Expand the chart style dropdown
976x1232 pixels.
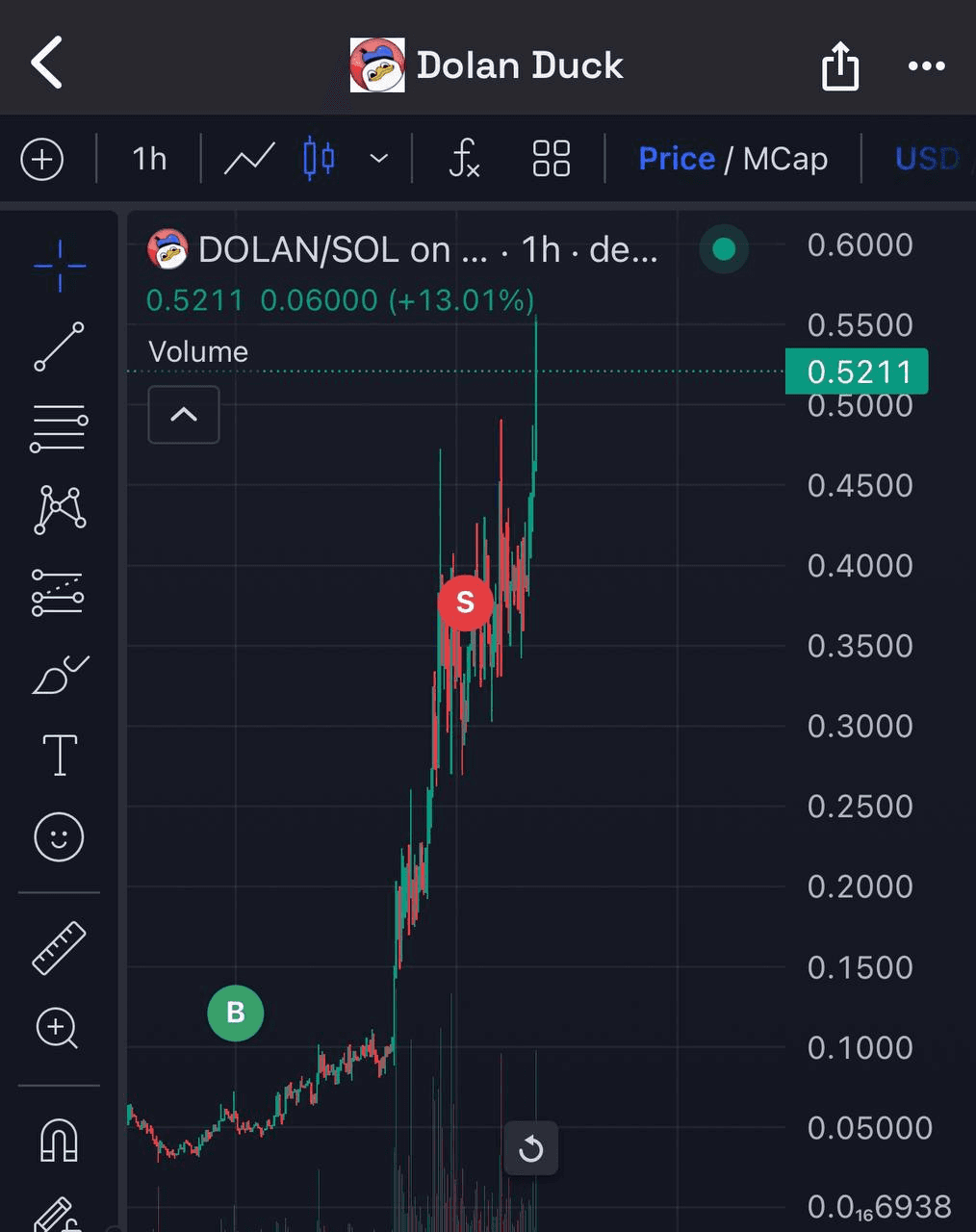pyautogui.click(x=379, y=159)
